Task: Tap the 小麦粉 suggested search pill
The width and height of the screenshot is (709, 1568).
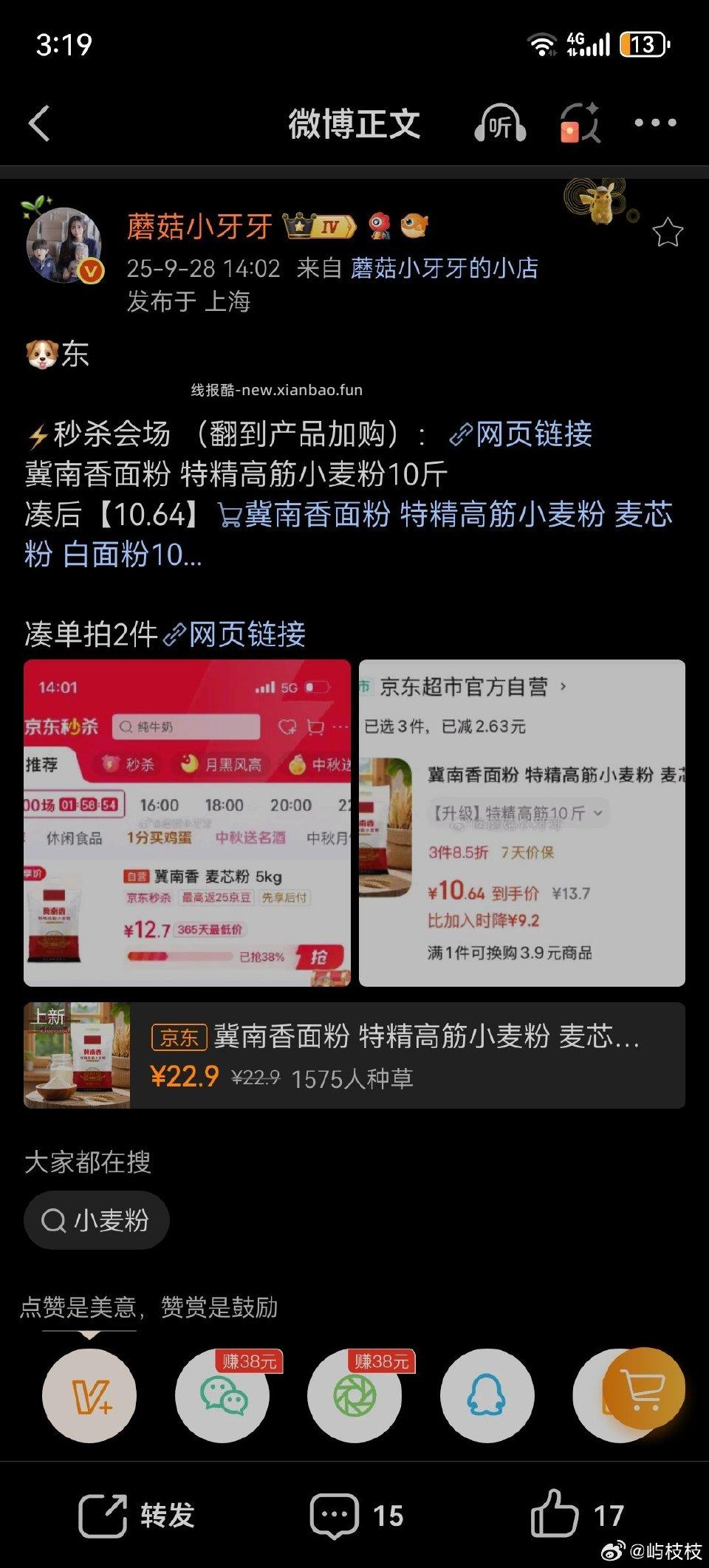Action: click(97, 1221)
